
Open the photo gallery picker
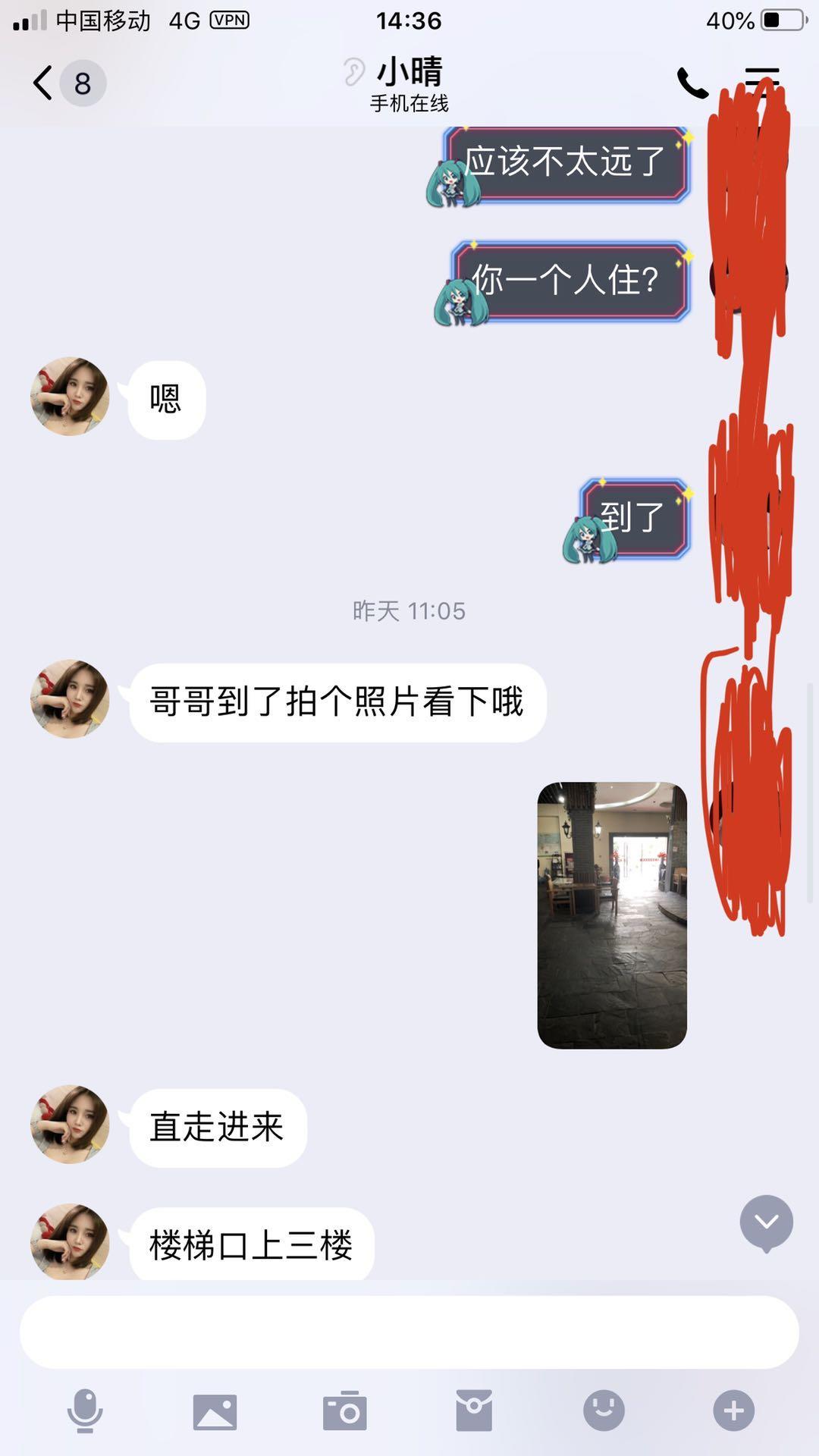coord(215,1412)
